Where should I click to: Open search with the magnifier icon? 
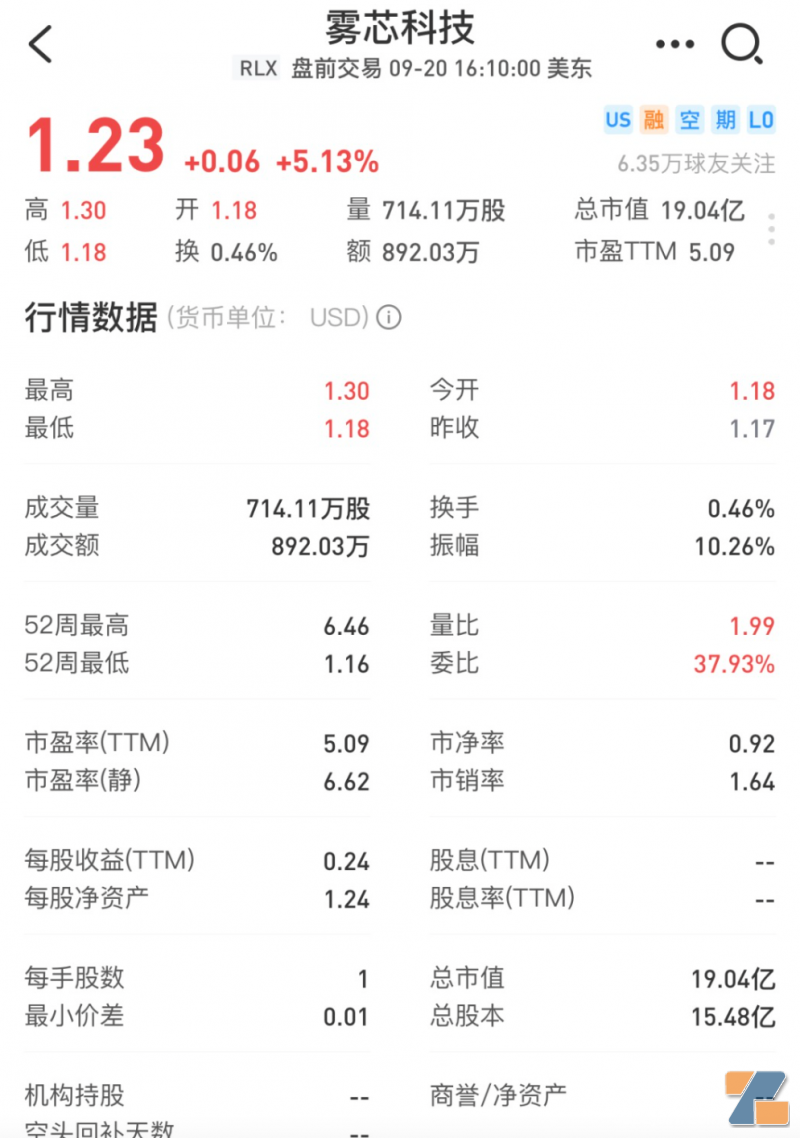(741, 44)
